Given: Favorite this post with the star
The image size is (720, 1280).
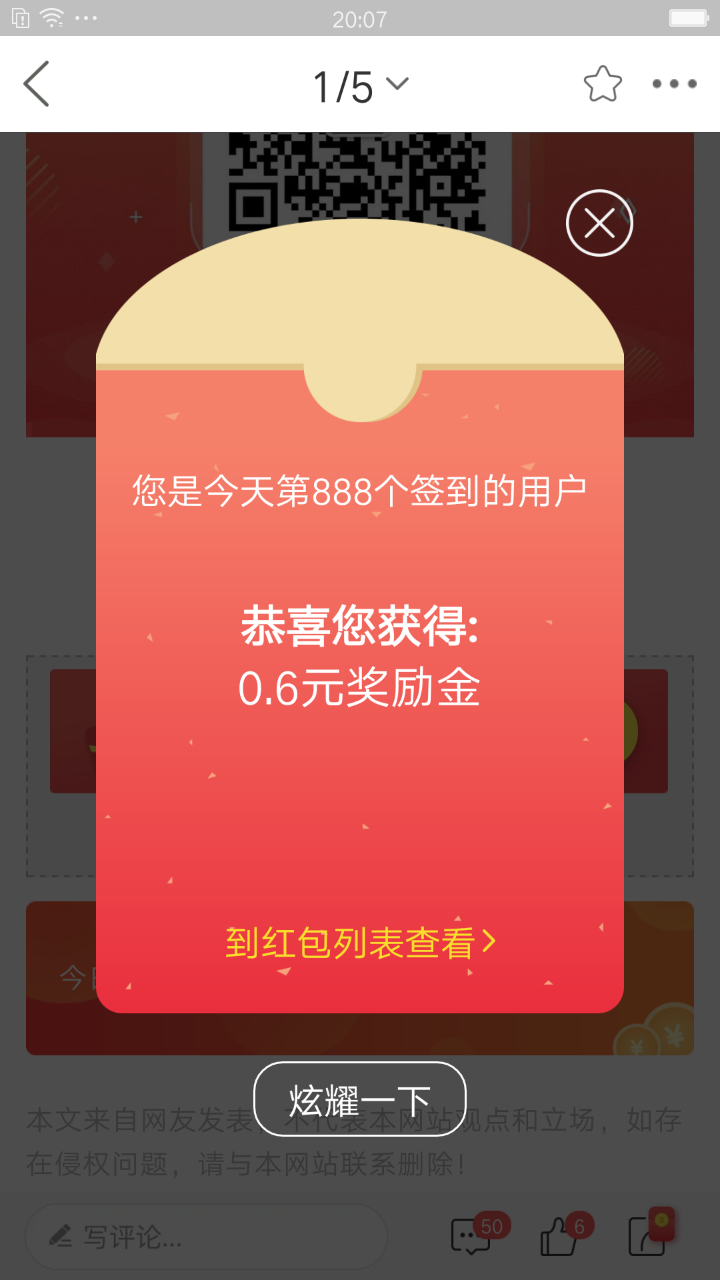Looking at the screenshot, I should [x=603, y=84].
